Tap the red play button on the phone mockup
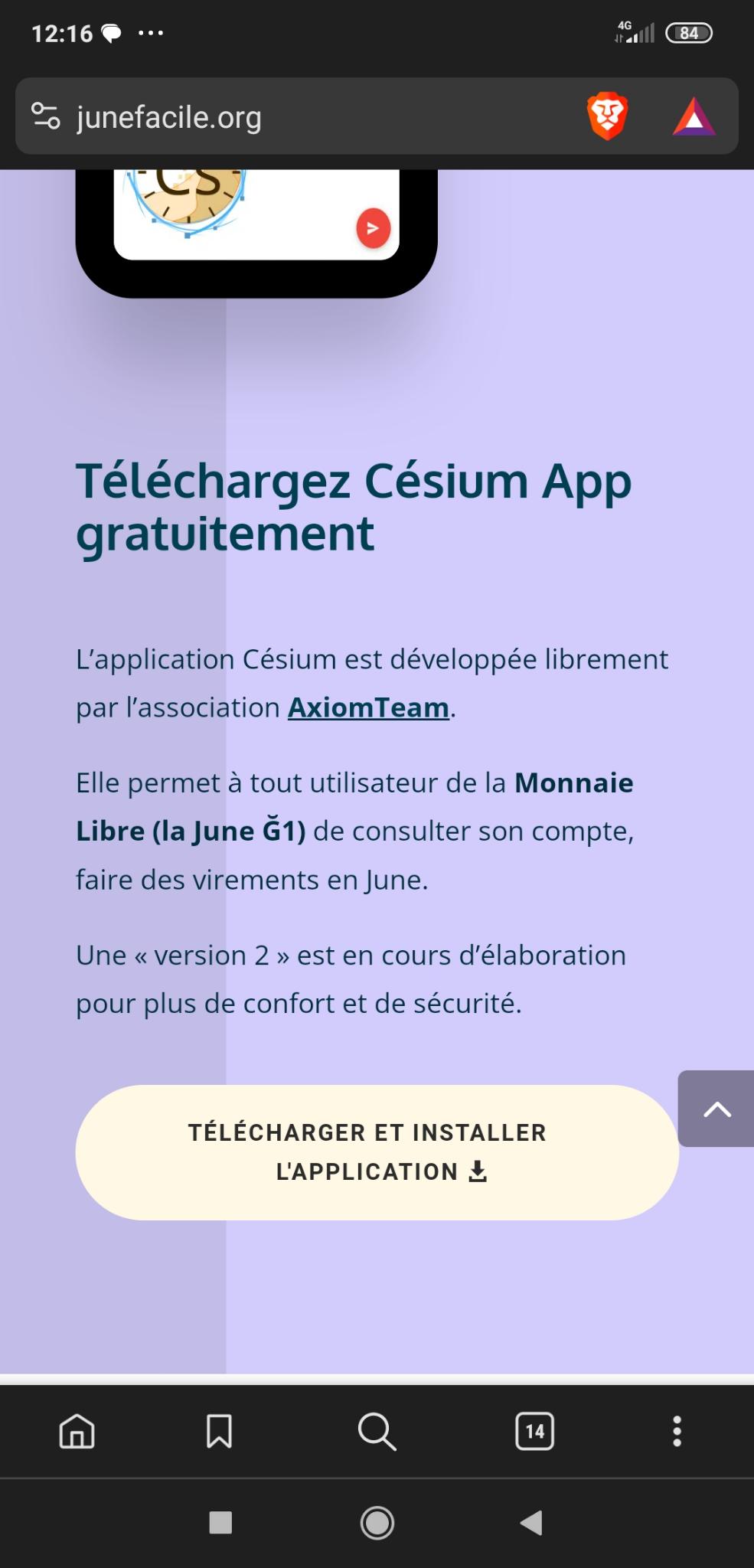The width and height of the screenshot is (754, 1568). coord(373,228)
